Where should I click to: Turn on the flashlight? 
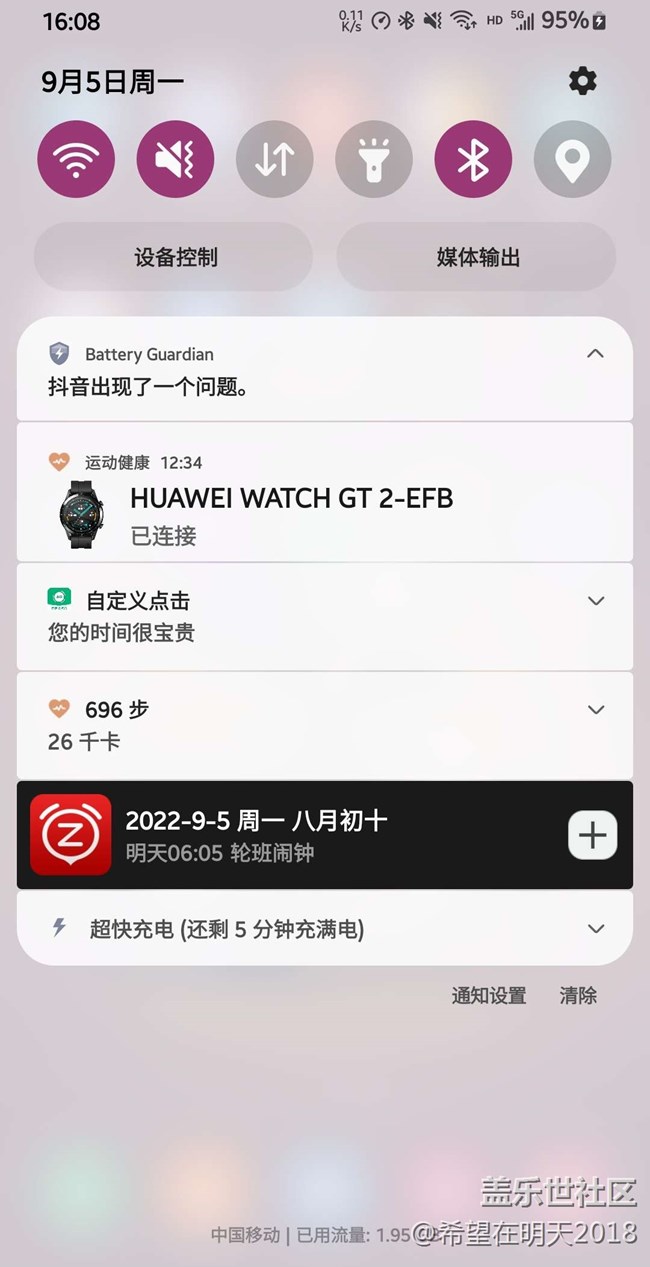[x=374, y=160]
